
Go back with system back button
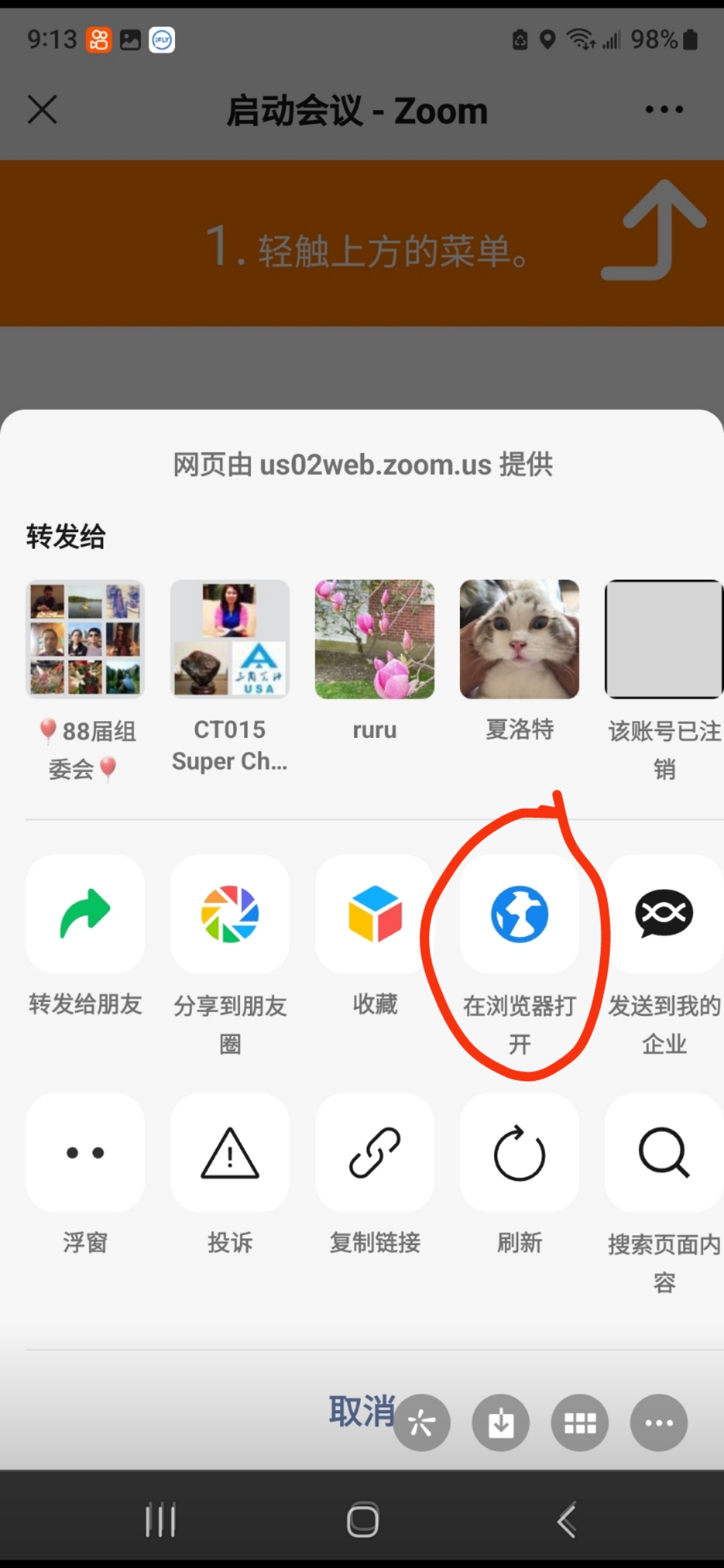click(566, 1520)
